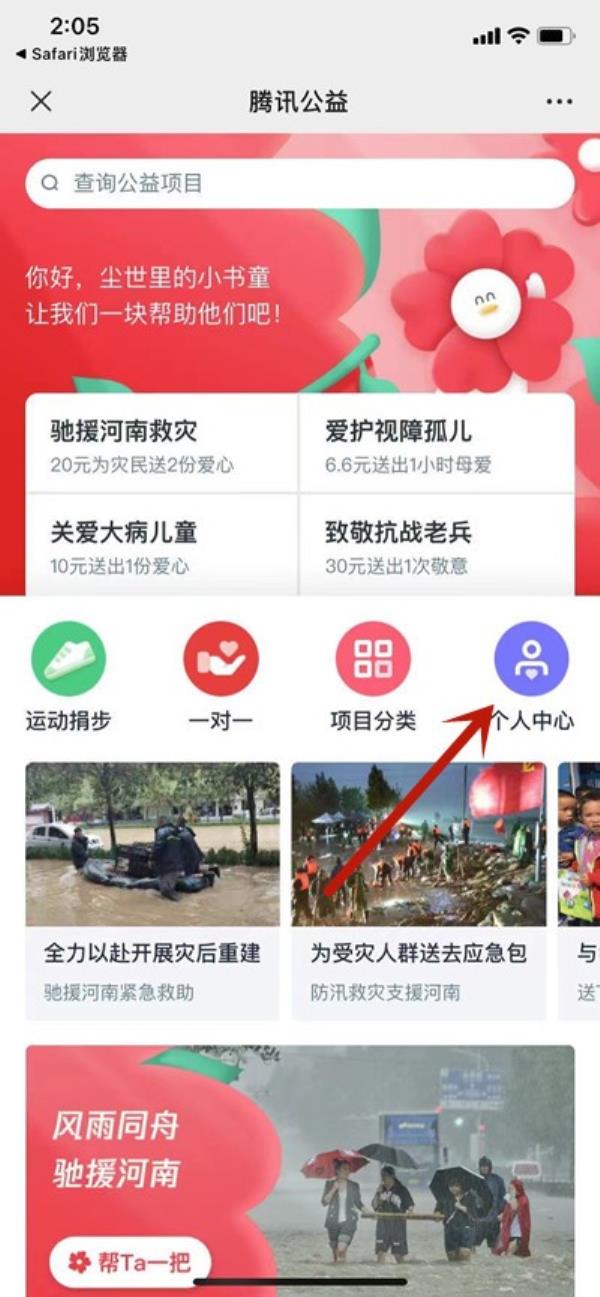Return to Safari浏览器 via the back link

72,54
